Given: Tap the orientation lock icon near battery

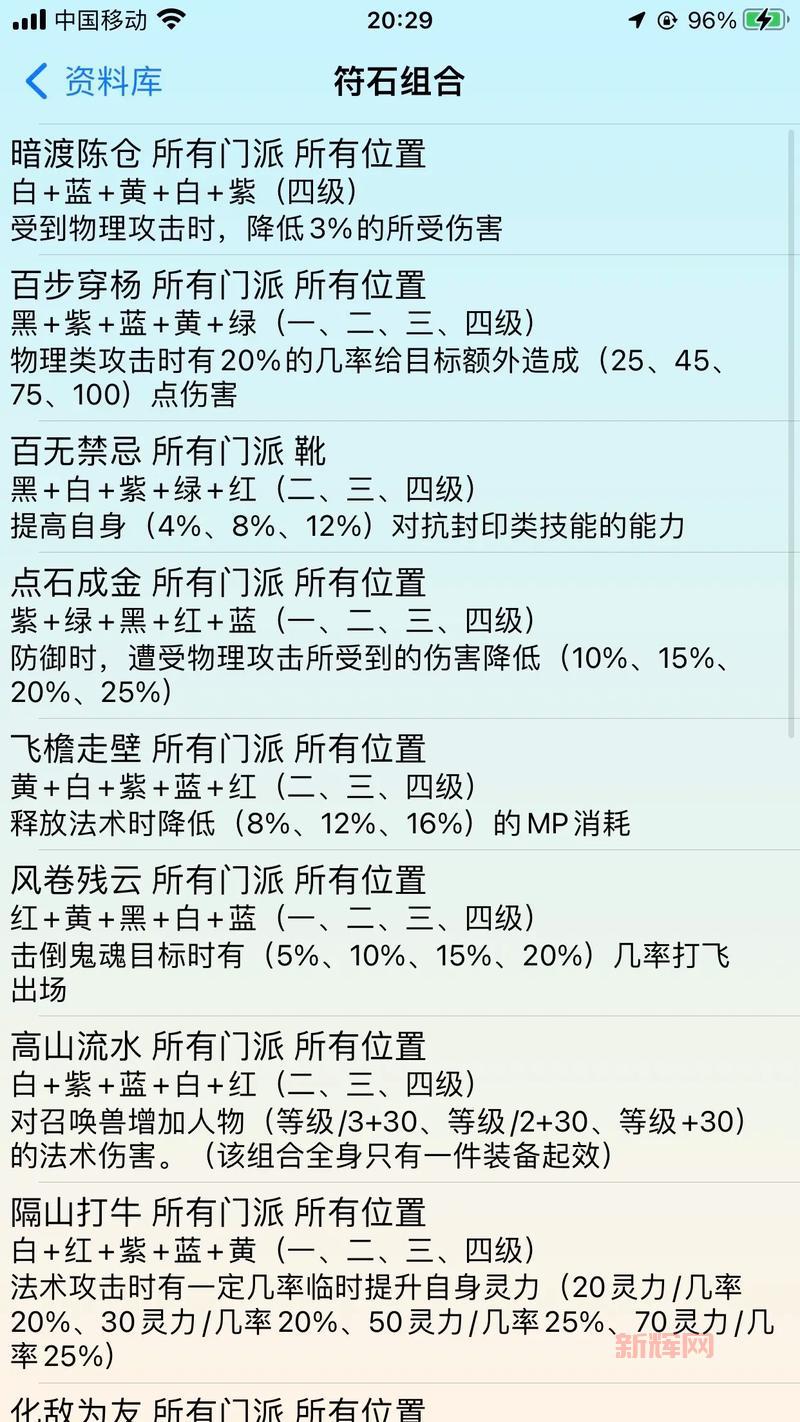Looking at the screenshot, I should (x=667, y=19).
